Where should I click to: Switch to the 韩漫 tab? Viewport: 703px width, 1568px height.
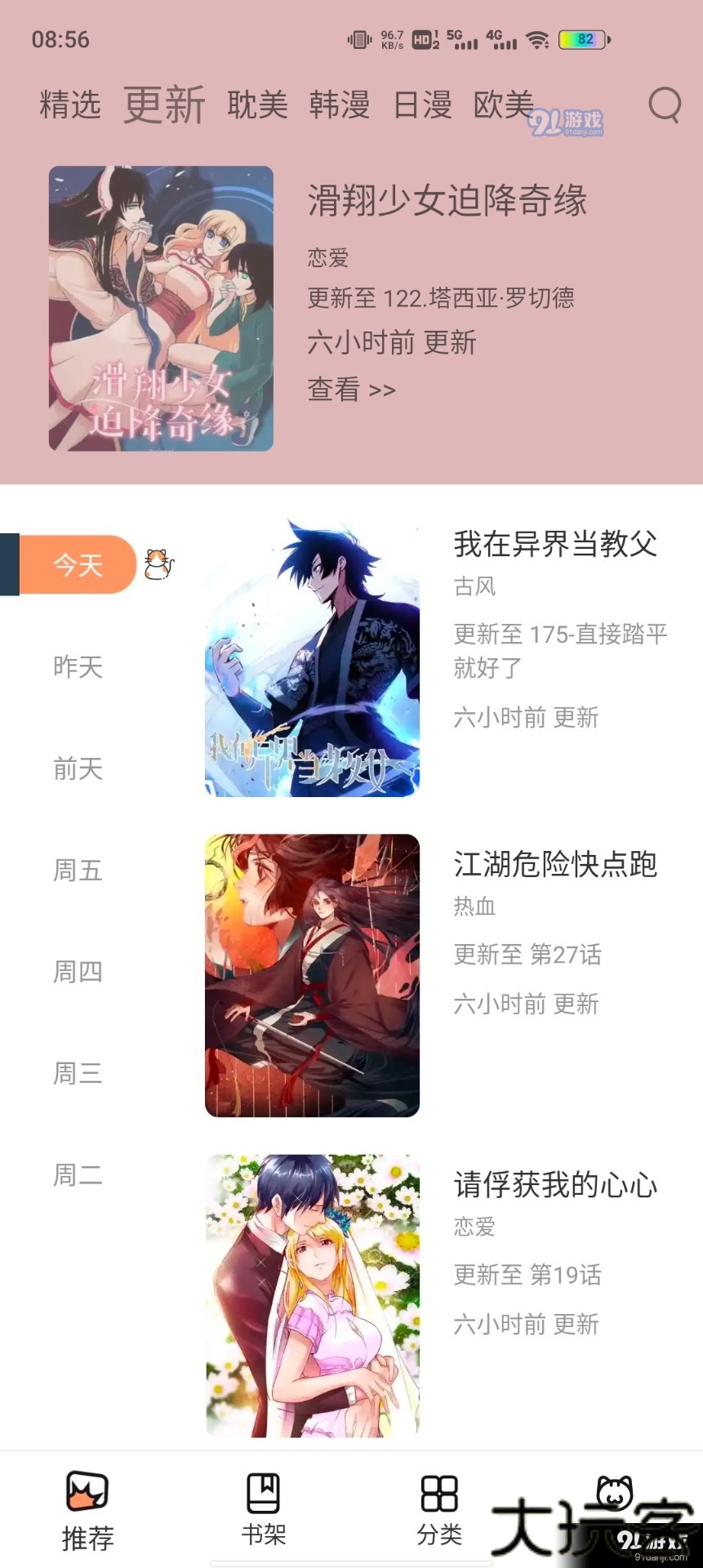tap(340, 105)
